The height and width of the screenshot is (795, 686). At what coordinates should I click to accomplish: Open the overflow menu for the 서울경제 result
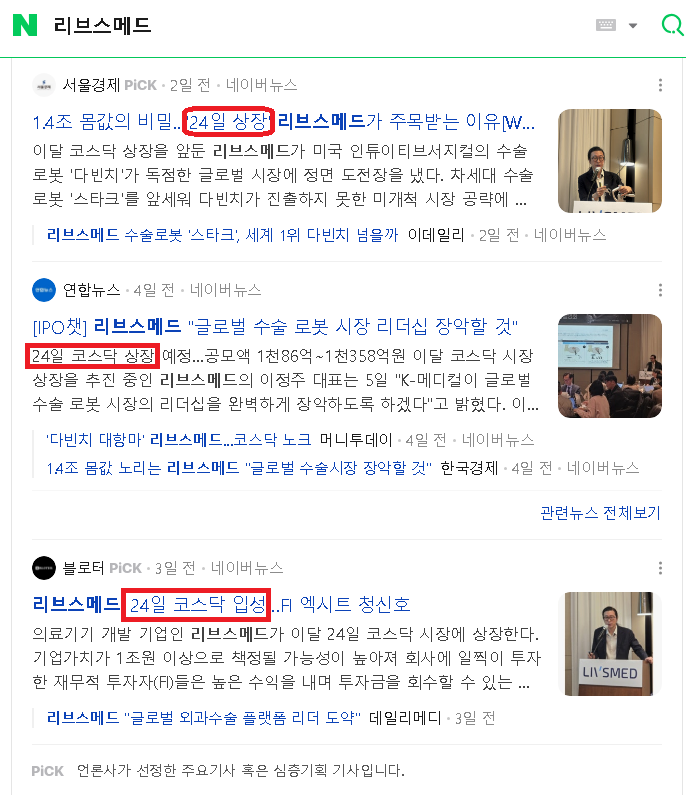click(x=660, y=86)
